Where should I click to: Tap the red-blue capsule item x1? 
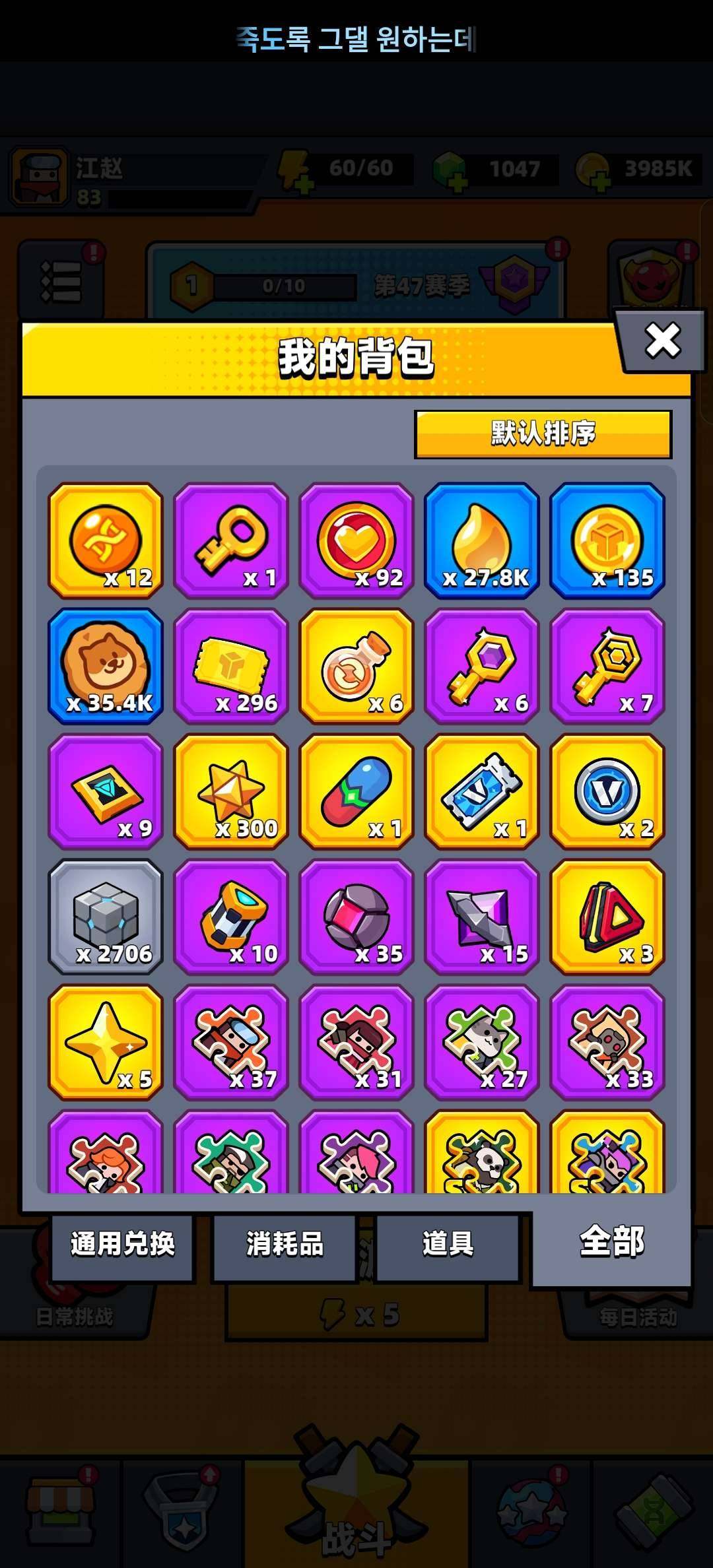pyautogui.click(x=356, y=791)
